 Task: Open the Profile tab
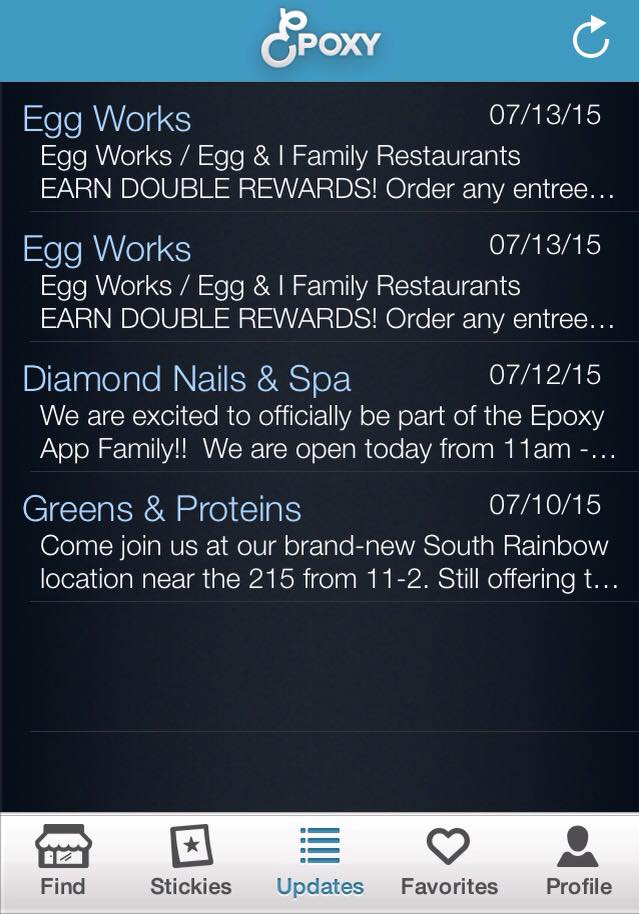click(578, 862)
